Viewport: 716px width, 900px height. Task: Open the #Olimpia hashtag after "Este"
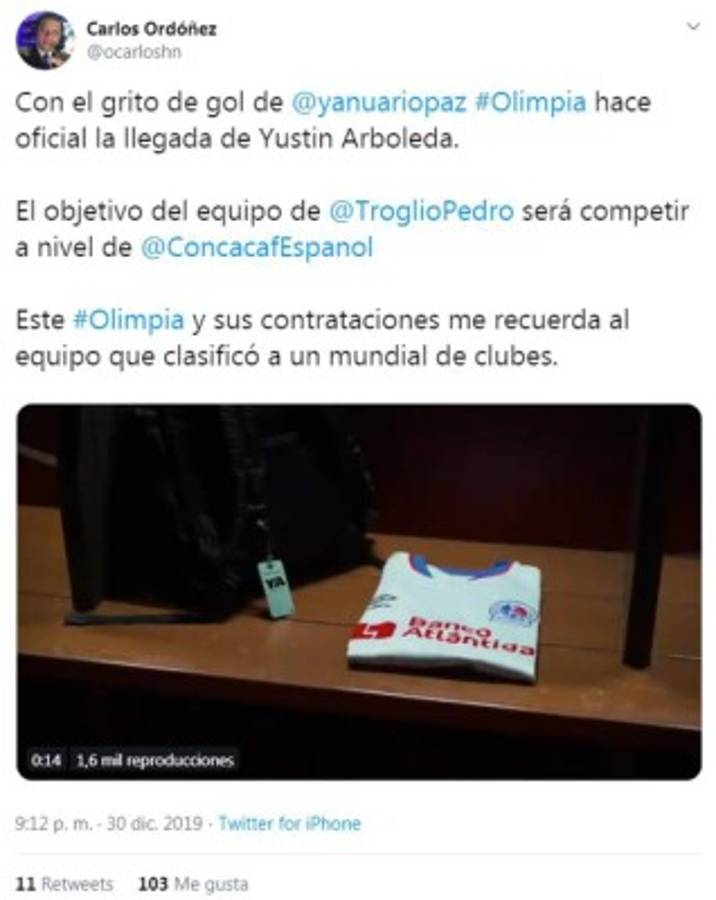tap(128, 321)
